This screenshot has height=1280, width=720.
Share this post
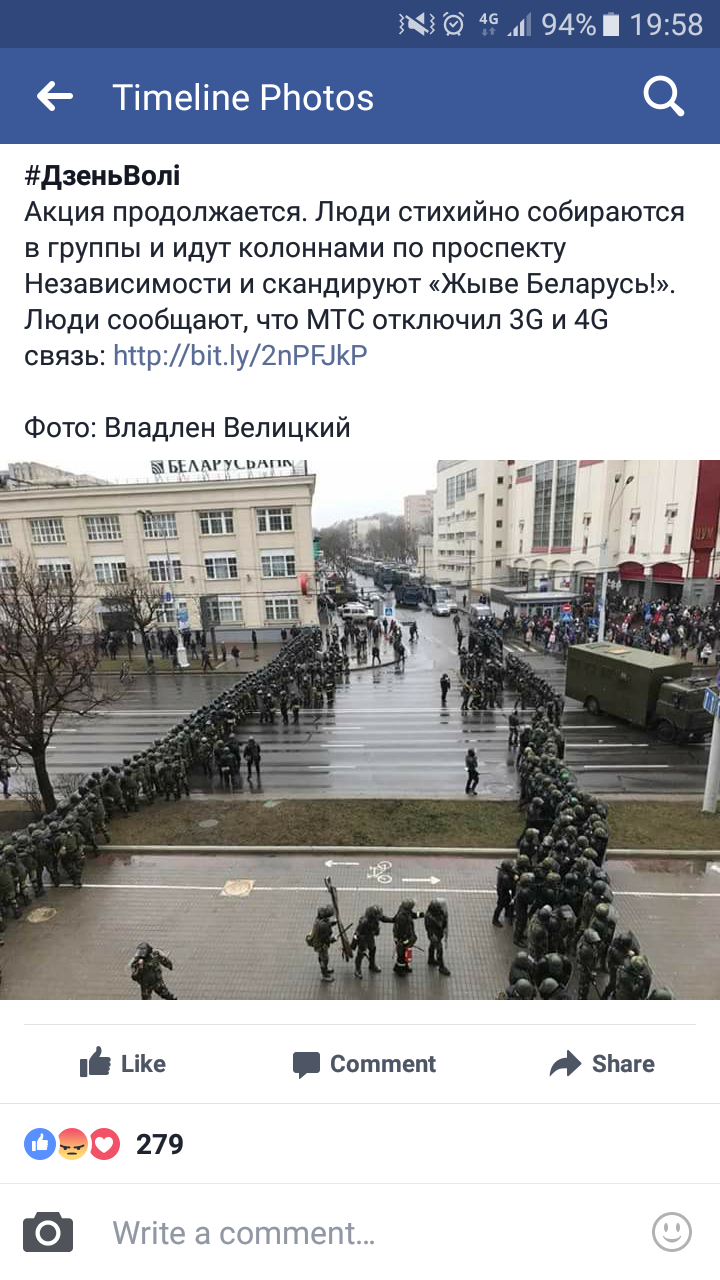point(602,1063)
